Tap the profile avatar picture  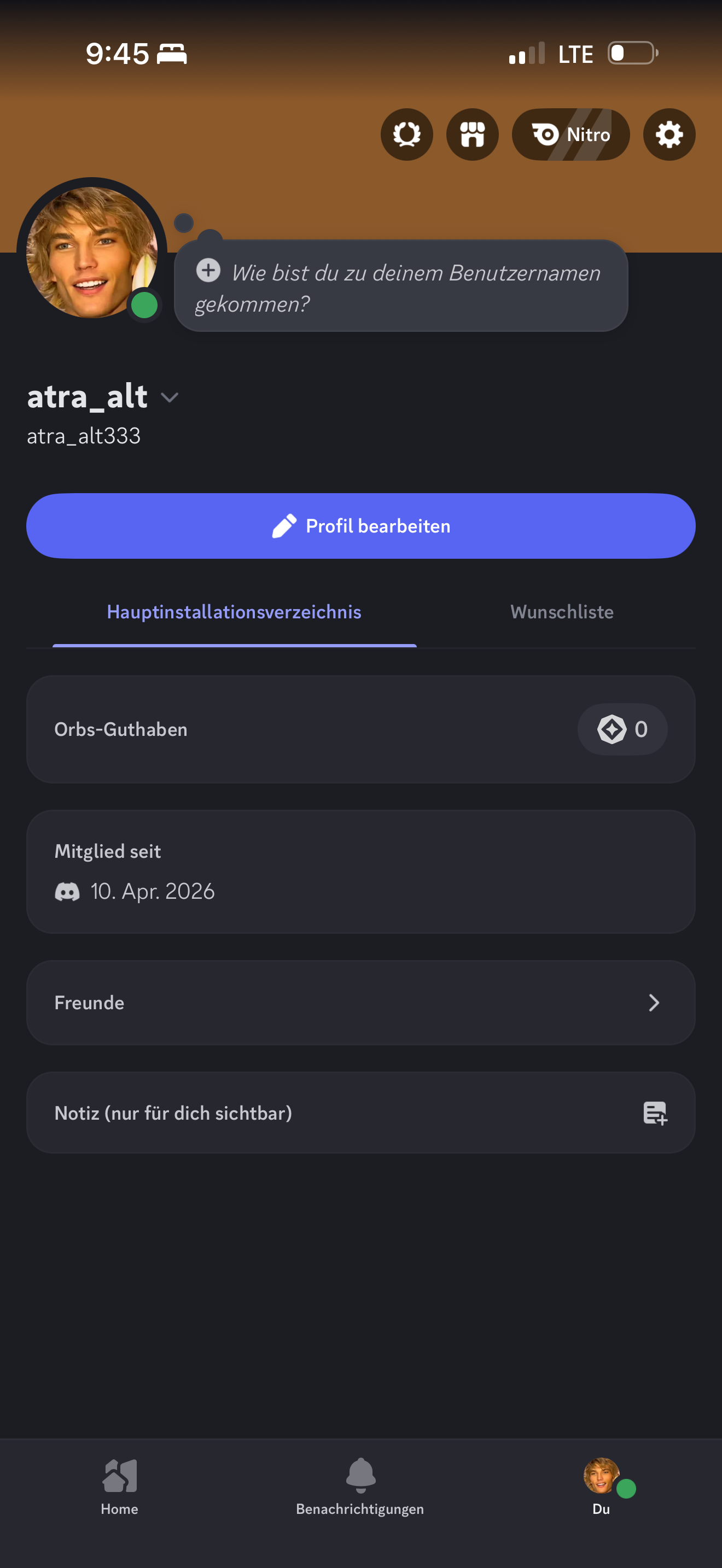pyautogui.click(x=91, y=252)
